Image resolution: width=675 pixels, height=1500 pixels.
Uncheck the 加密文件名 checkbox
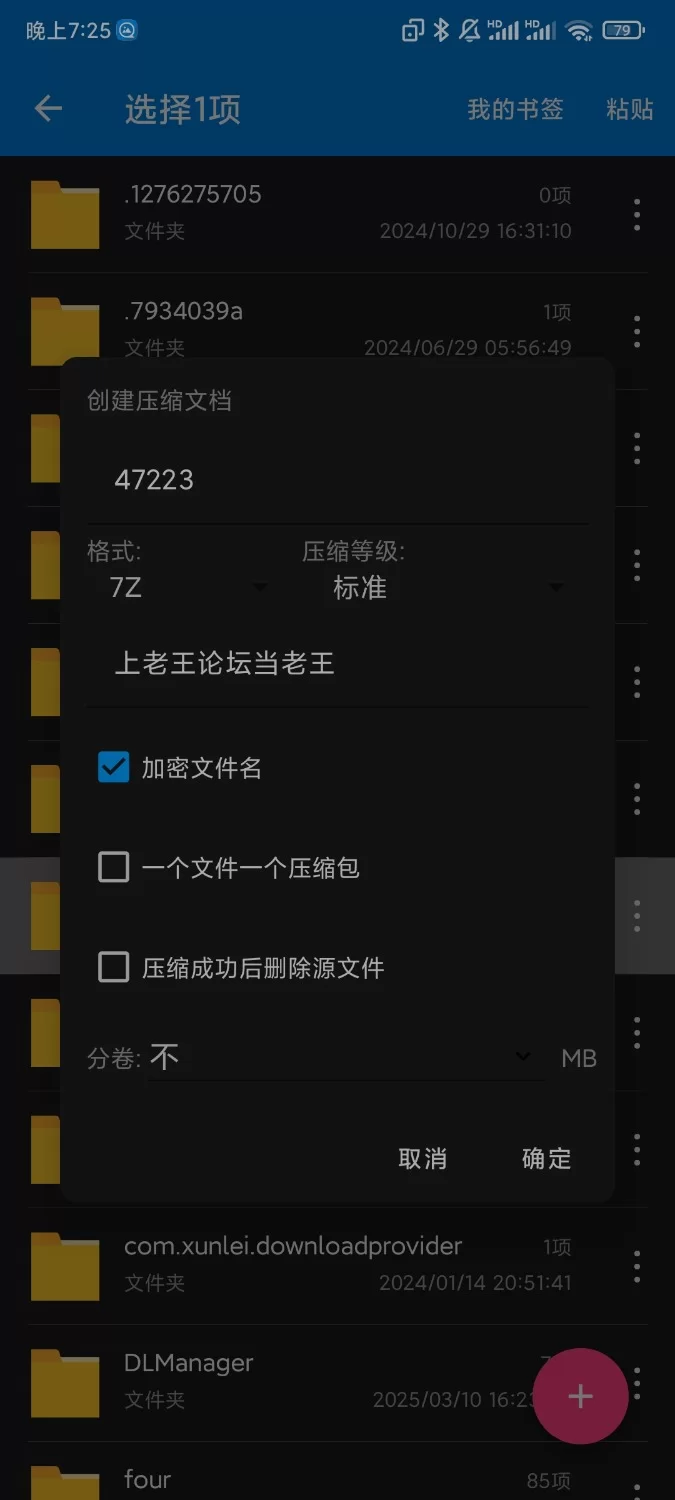114,768
